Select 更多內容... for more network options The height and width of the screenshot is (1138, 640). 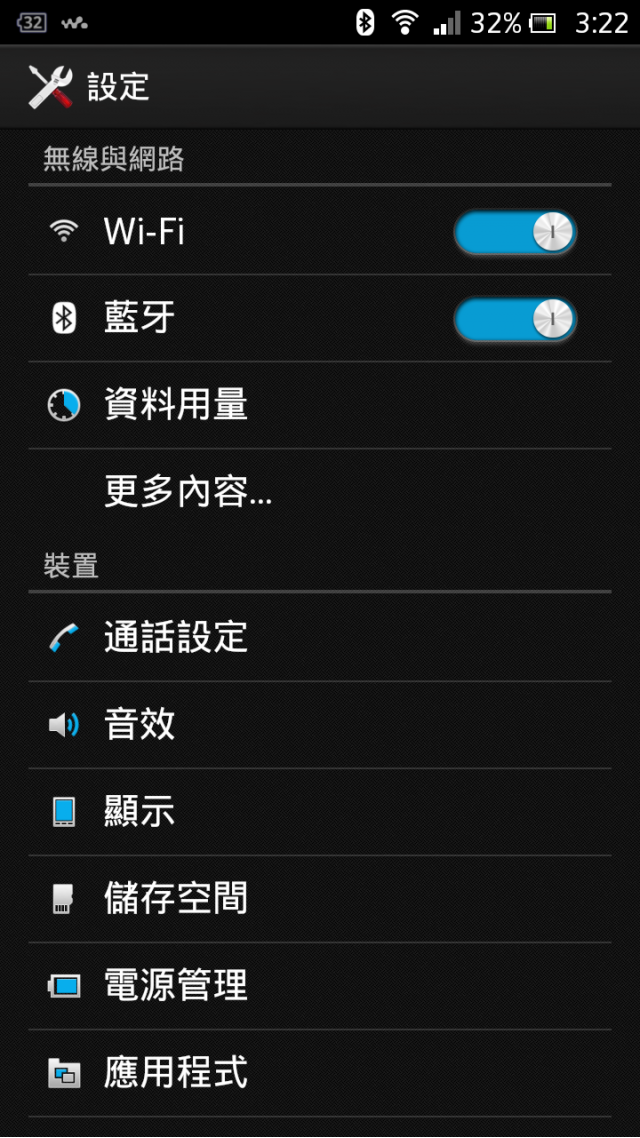[320, 493]
